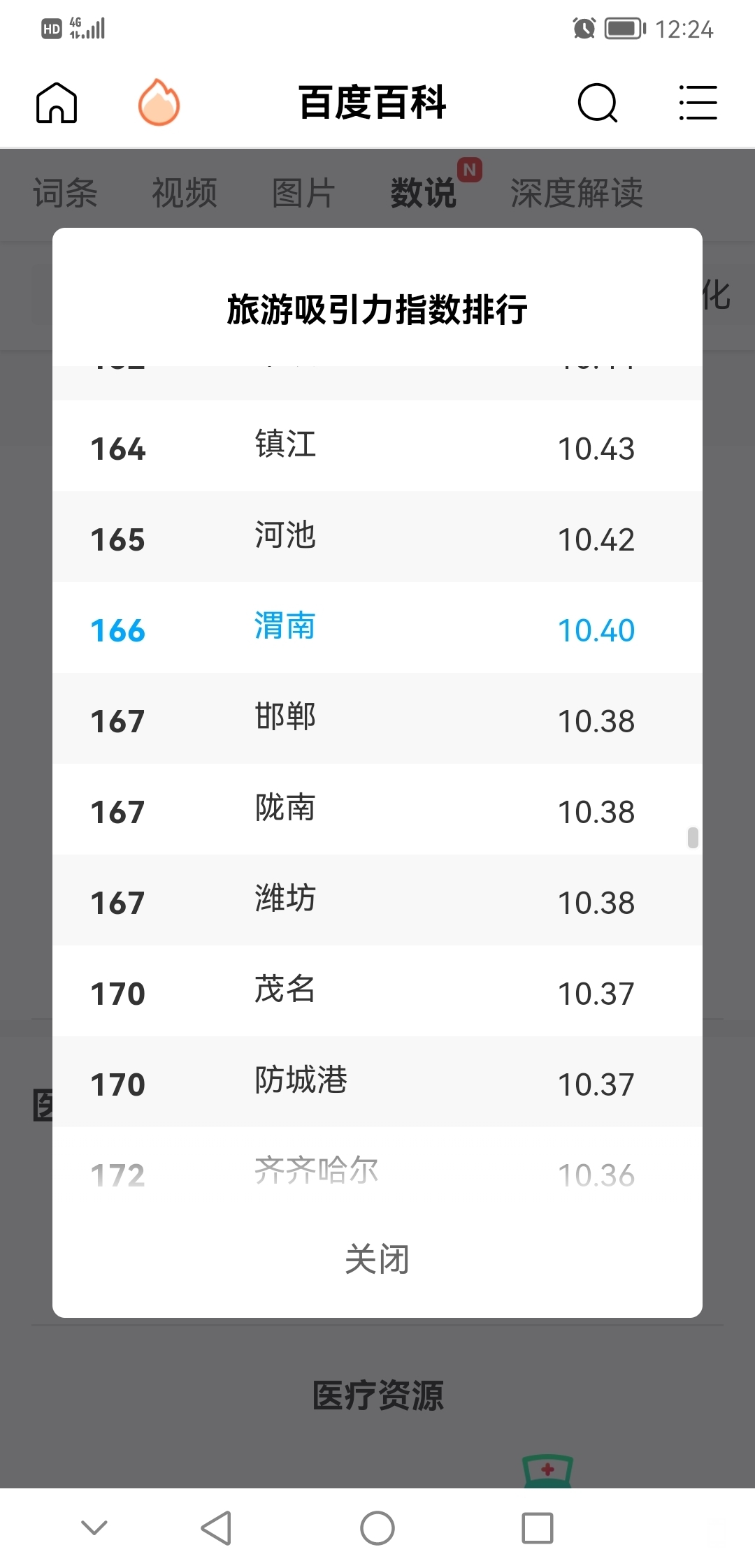This screenshot has width=755, height=1568.
Task: Switch to the 图片 tab
Action: pos(303,193)
